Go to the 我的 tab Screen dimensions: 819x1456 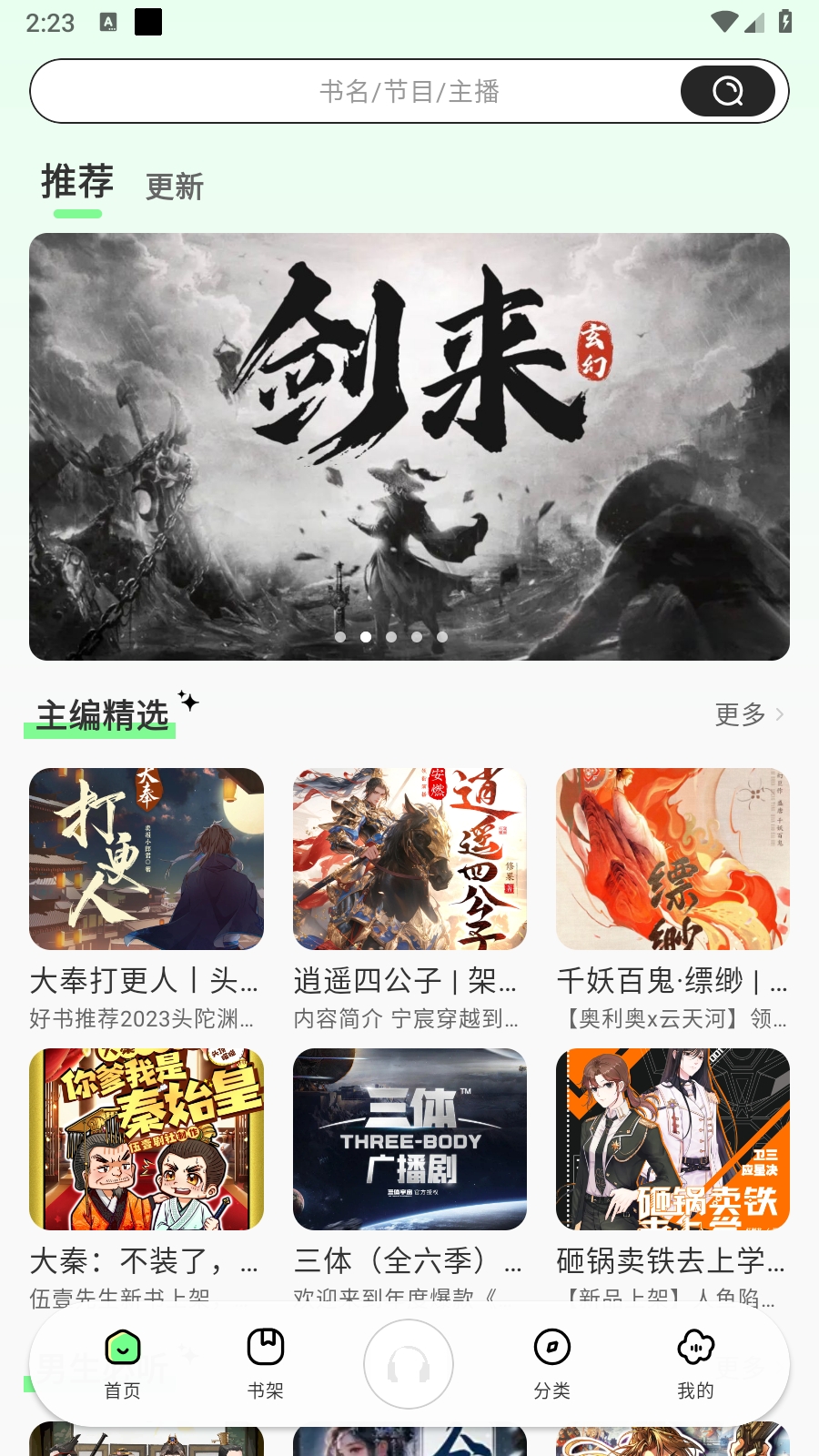click(x=696, y=1364)
